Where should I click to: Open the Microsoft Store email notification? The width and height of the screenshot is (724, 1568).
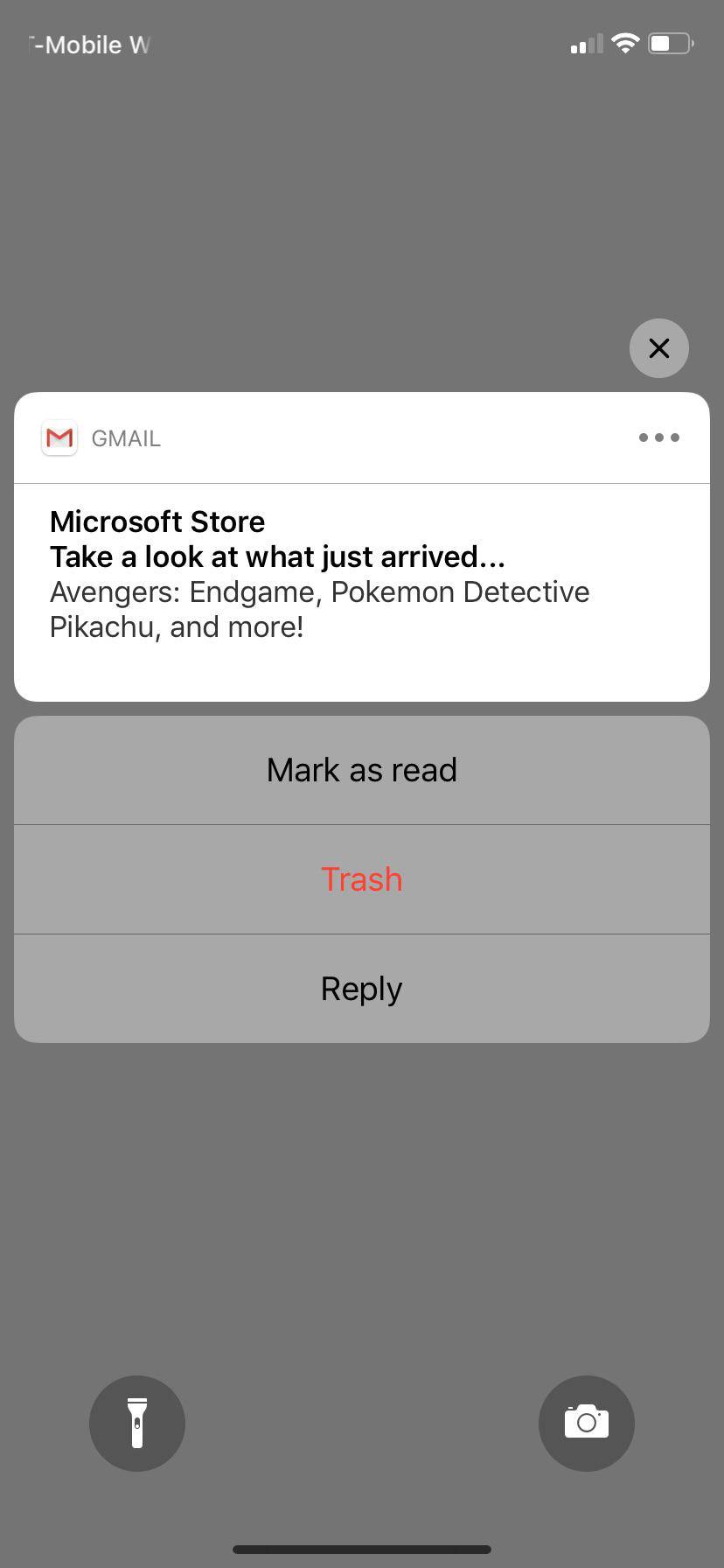pos(361,574)
